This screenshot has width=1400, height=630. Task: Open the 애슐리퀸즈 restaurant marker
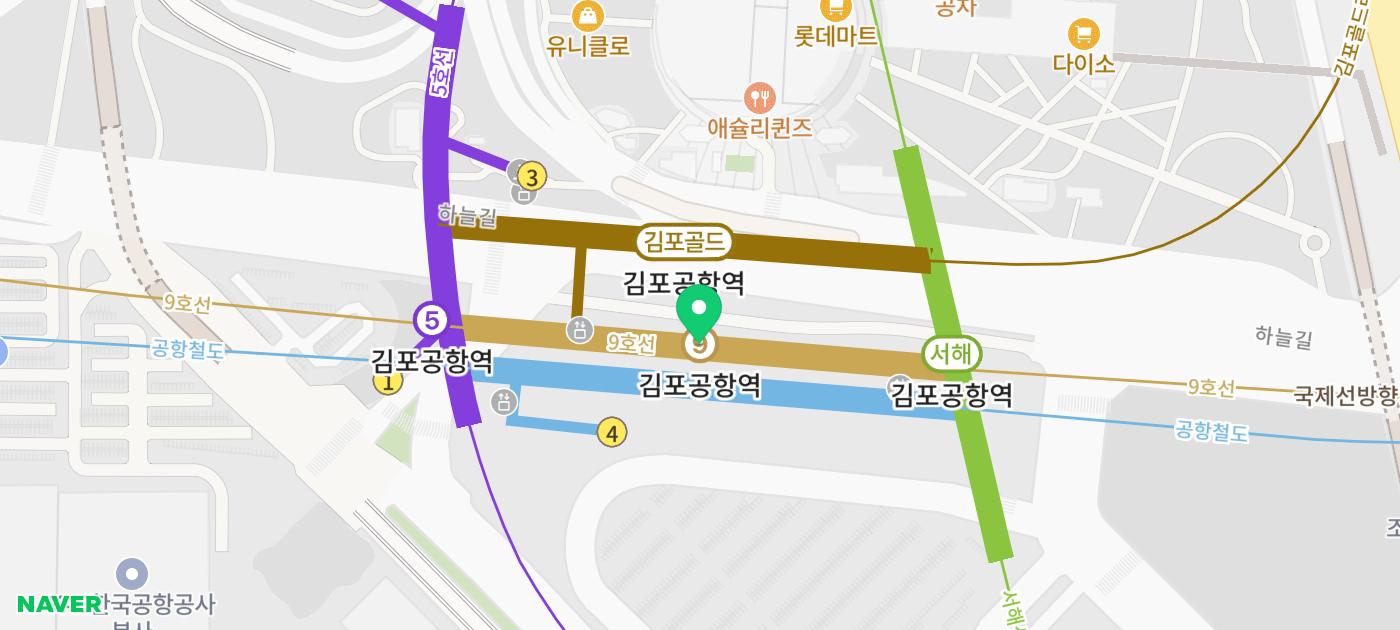click(x=761, y=98)
